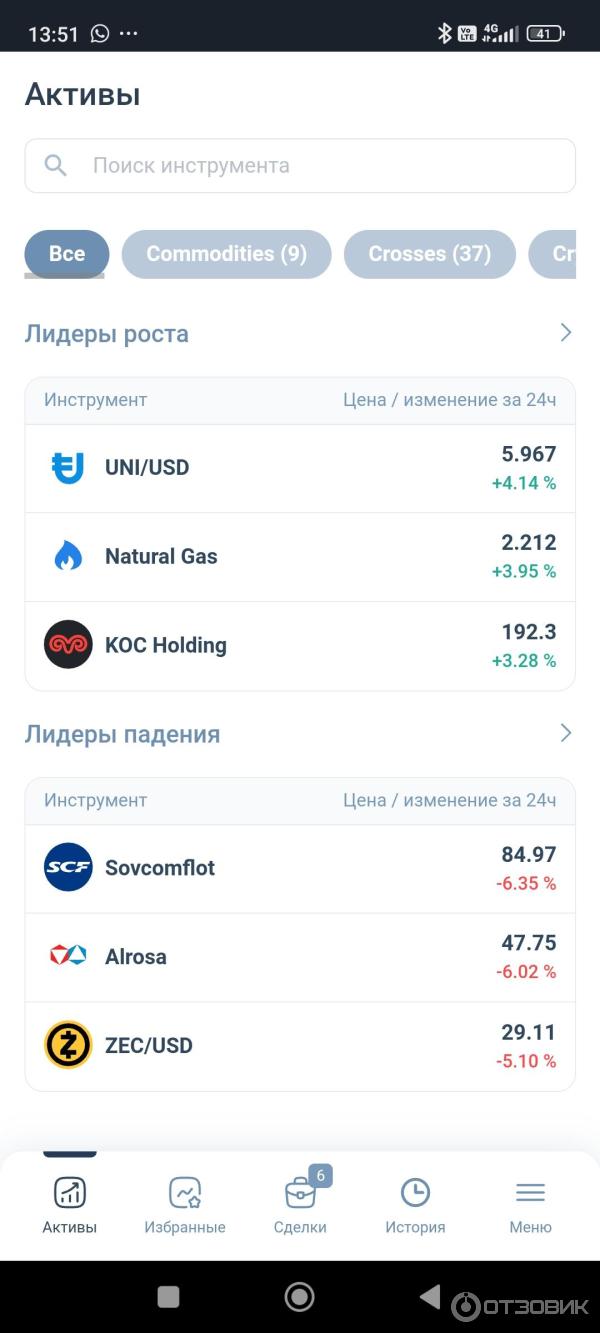Select the Все filter chip
Image resolution: width=600 pixels, height=1333 pixels.
67,254
